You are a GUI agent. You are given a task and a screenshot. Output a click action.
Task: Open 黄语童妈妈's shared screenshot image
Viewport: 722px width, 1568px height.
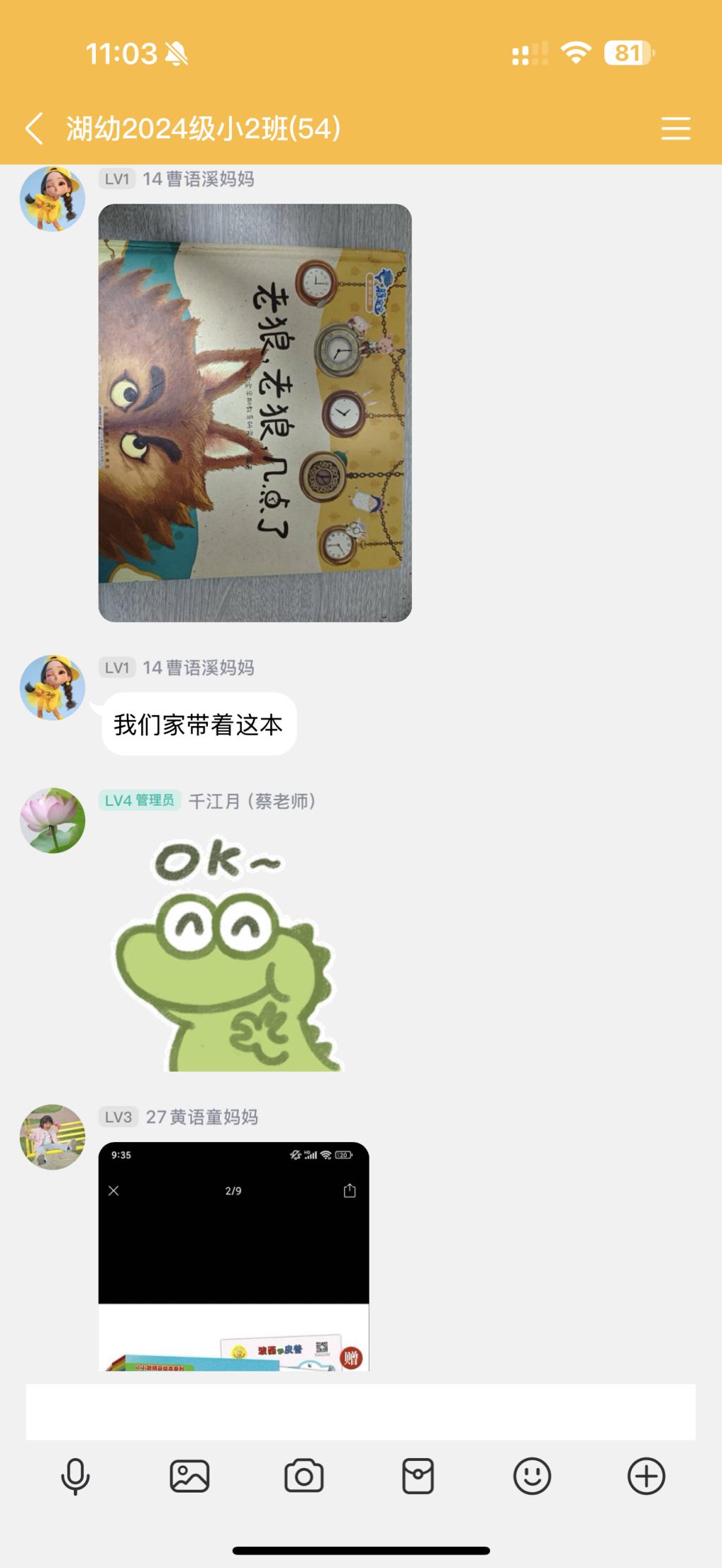(233, 1256)
